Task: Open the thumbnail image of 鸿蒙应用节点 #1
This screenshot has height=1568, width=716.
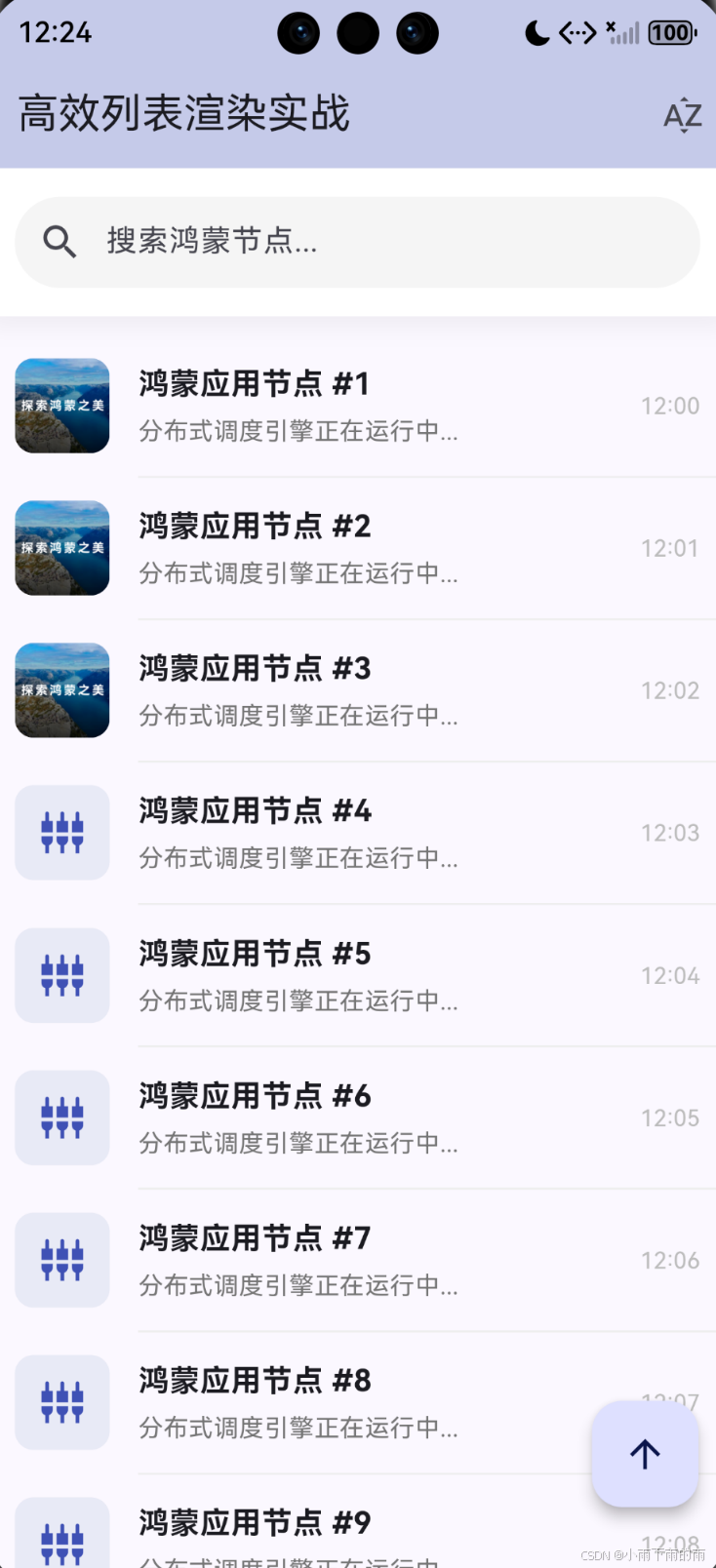Action: click(x=61, y=406)
